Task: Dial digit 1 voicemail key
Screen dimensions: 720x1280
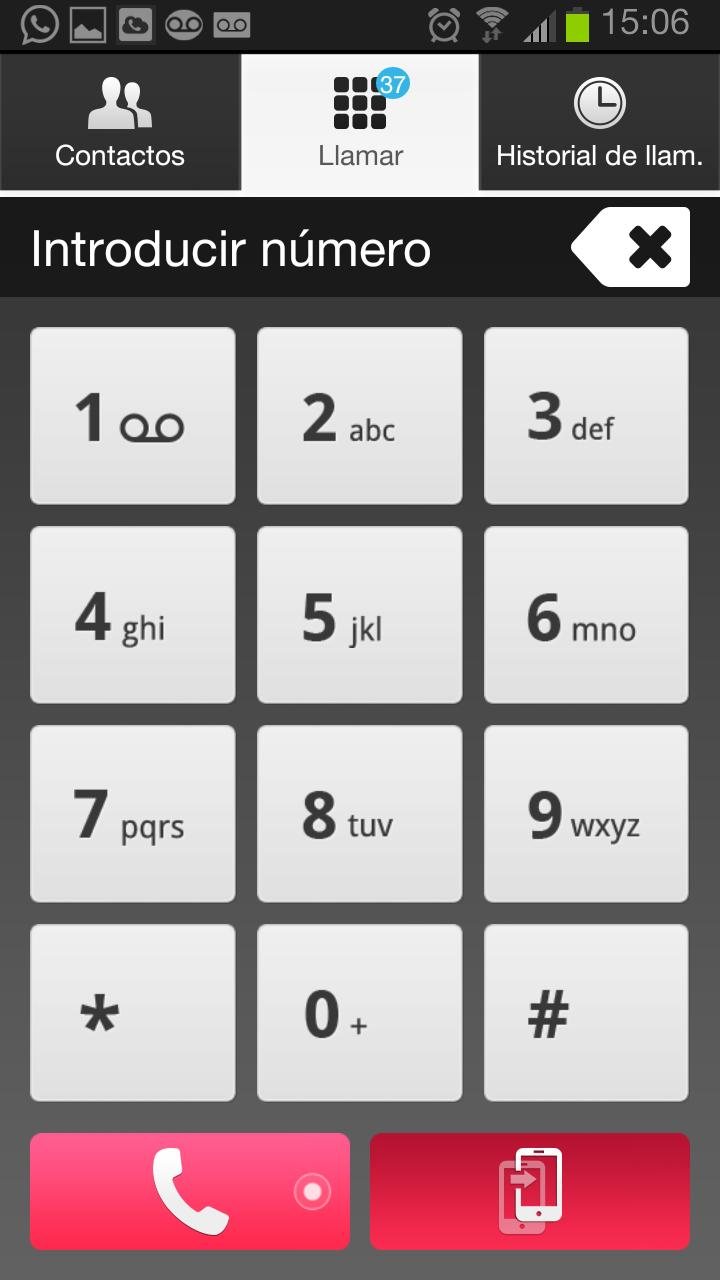Action: (x=133, y=416)
